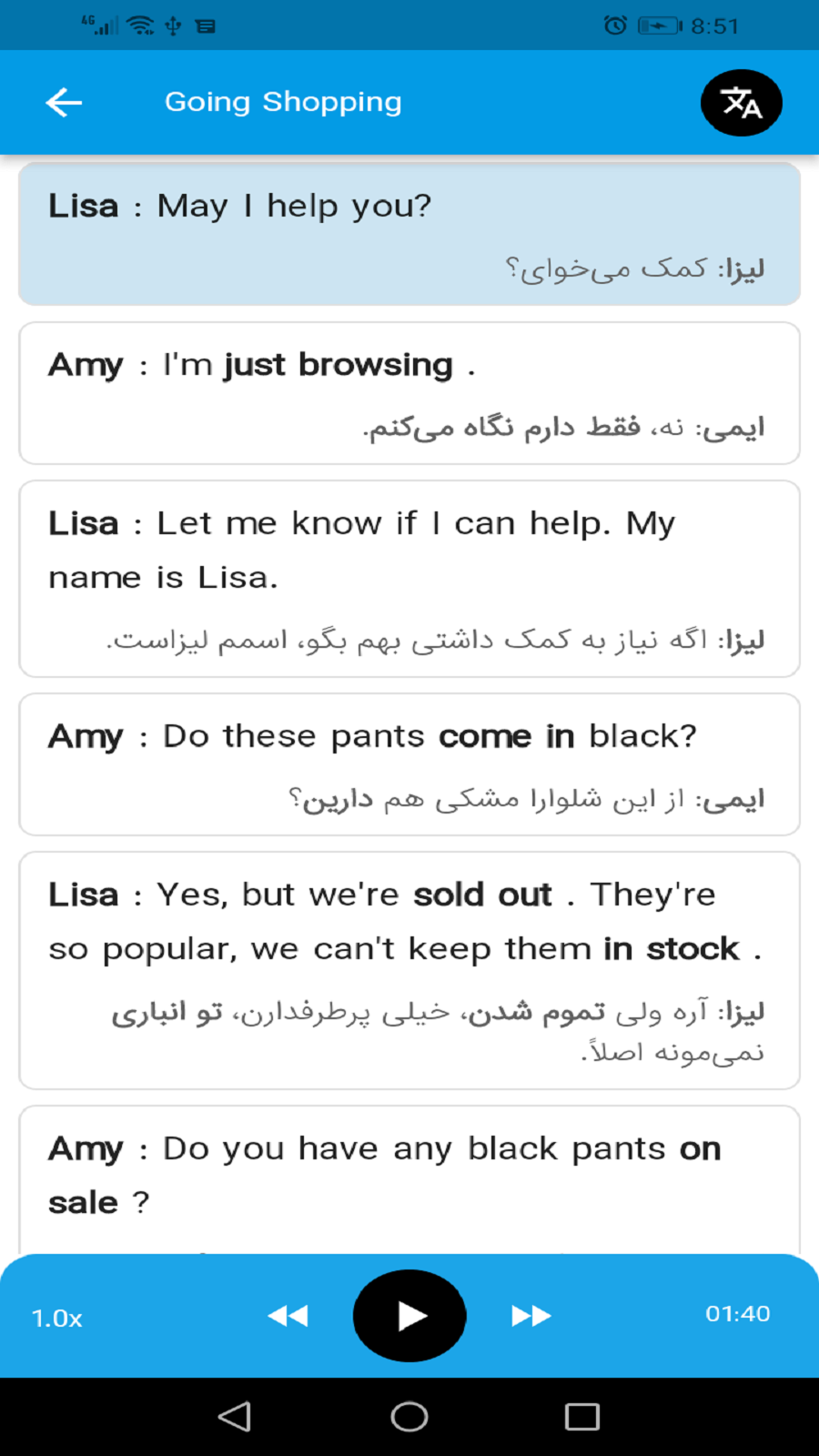Play the dialogue audio
The image size is (819, 1456).
point(409,1315)
